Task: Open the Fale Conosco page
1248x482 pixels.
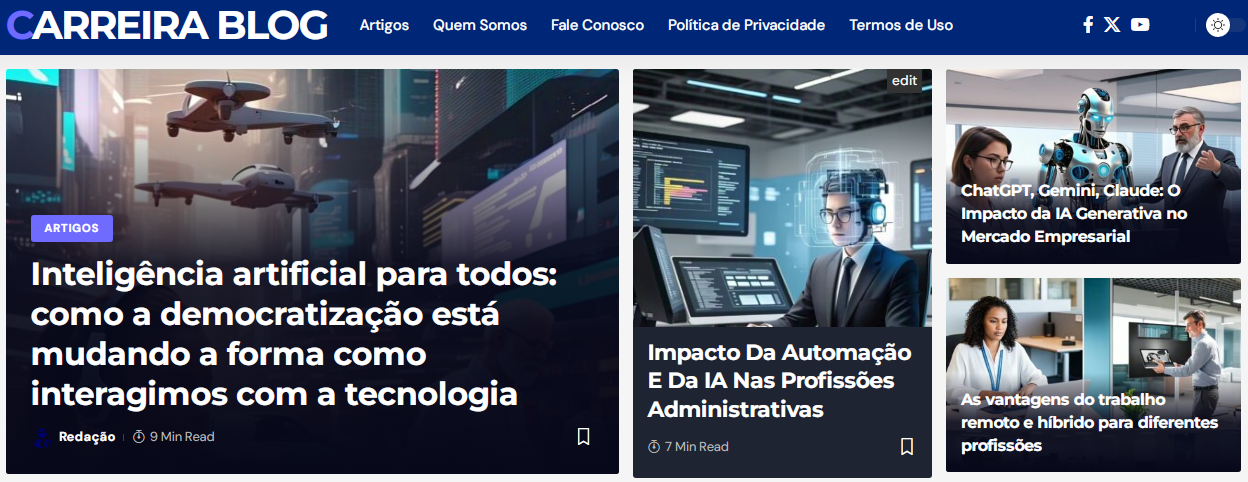Action: [597, 25]
